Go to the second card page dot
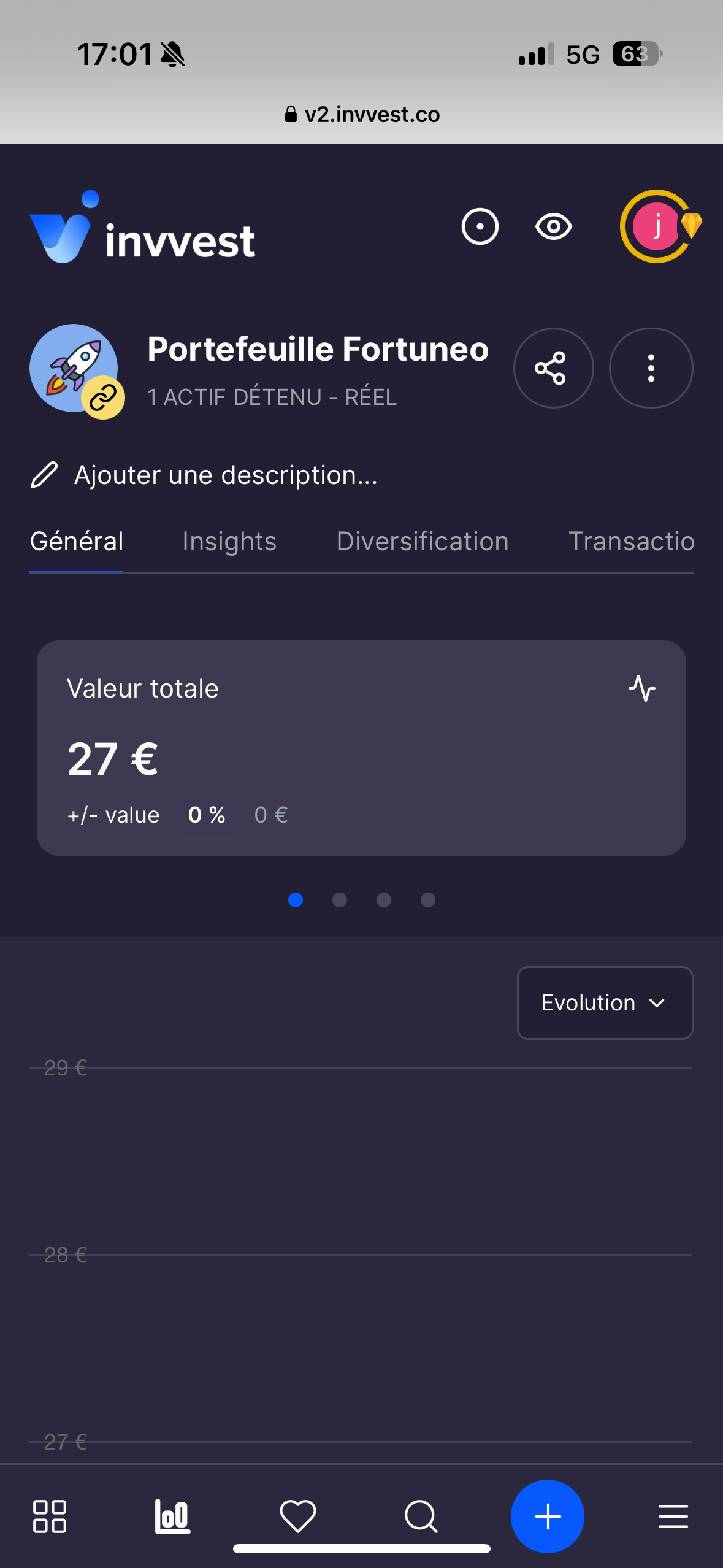 coord(340,900)
